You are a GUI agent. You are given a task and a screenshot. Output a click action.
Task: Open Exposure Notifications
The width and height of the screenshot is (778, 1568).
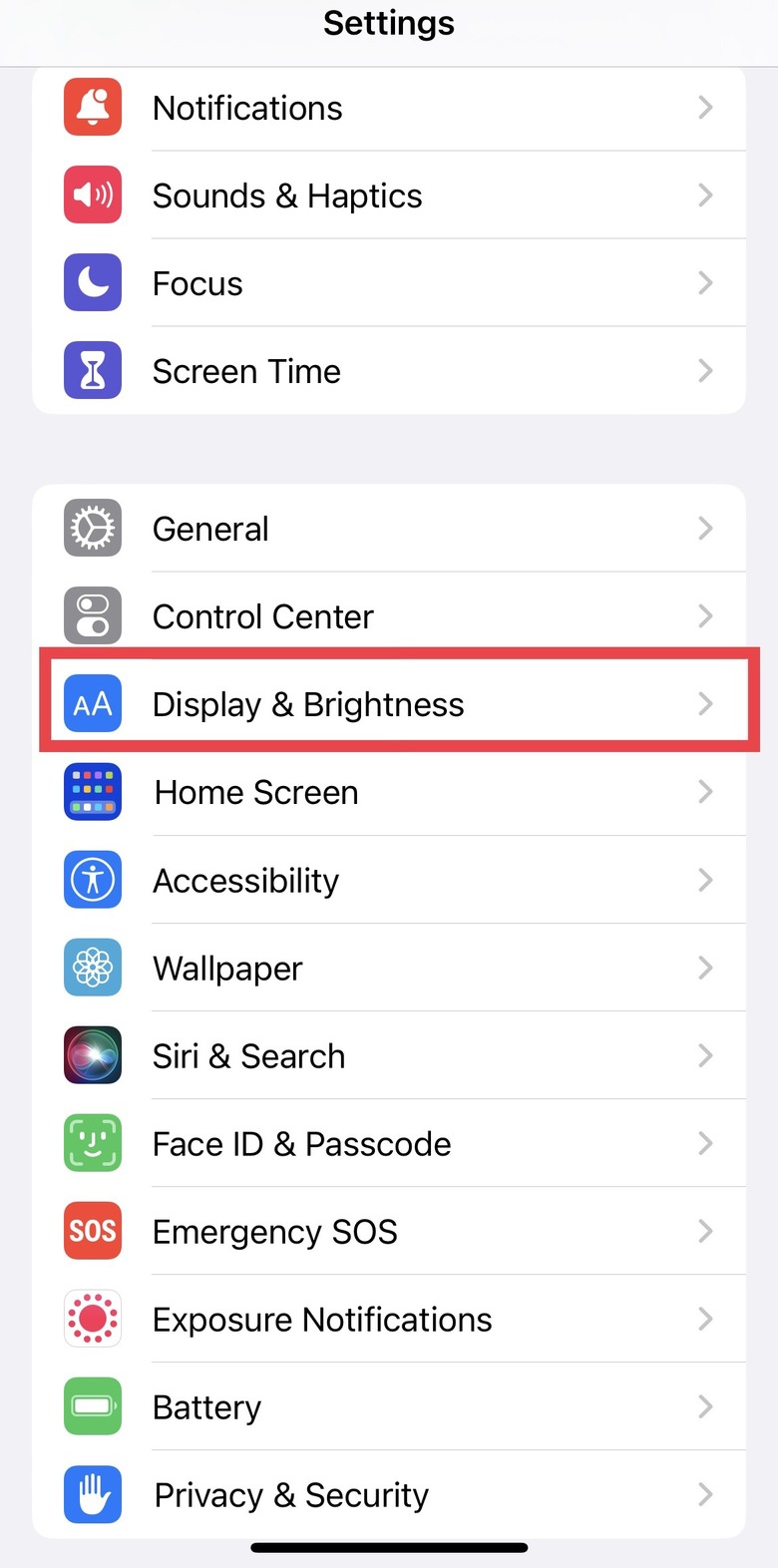click(x=389, y=1319)
